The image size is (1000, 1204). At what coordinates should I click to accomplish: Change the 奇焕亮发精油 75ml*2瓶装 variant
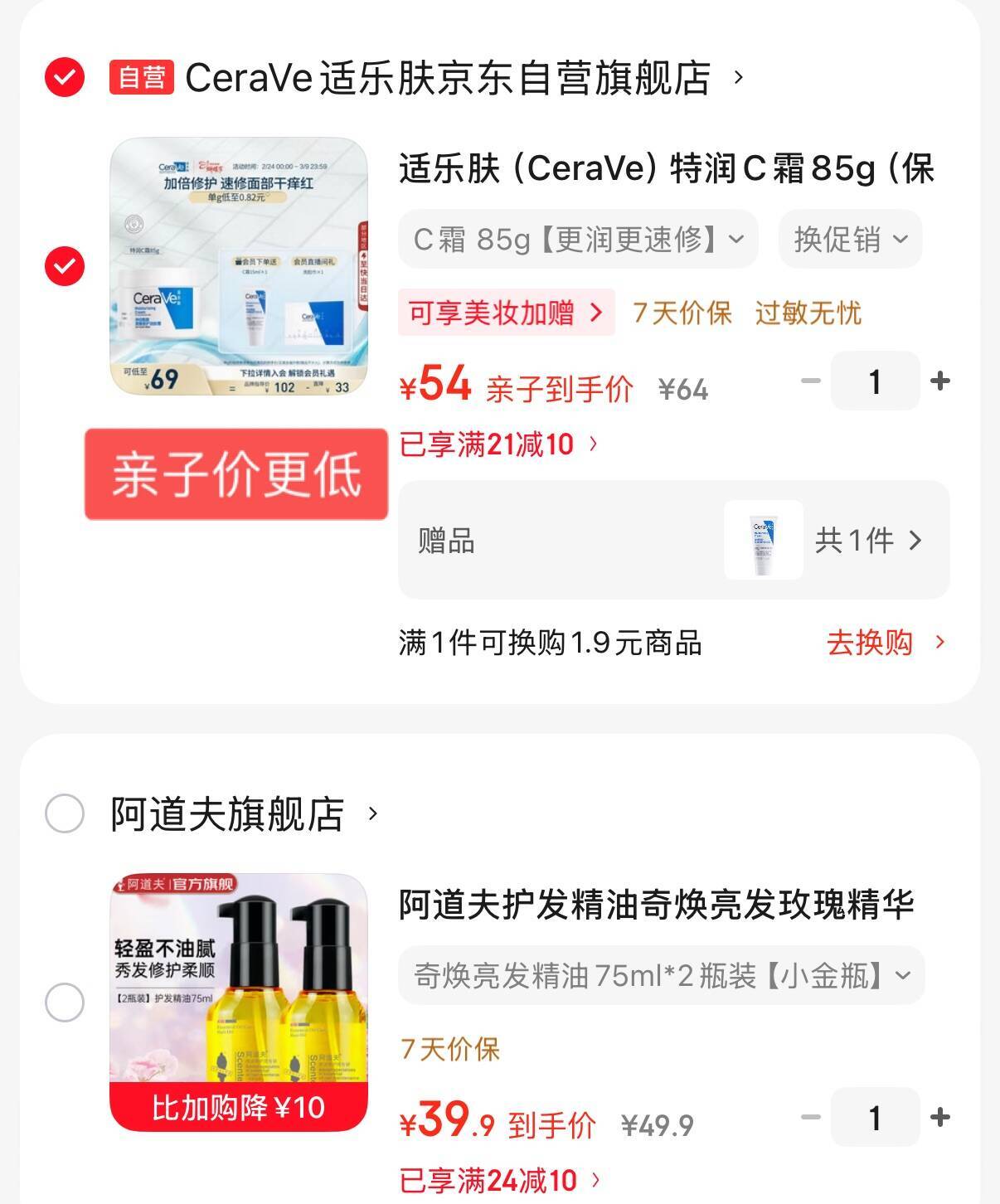coord(661,976)
